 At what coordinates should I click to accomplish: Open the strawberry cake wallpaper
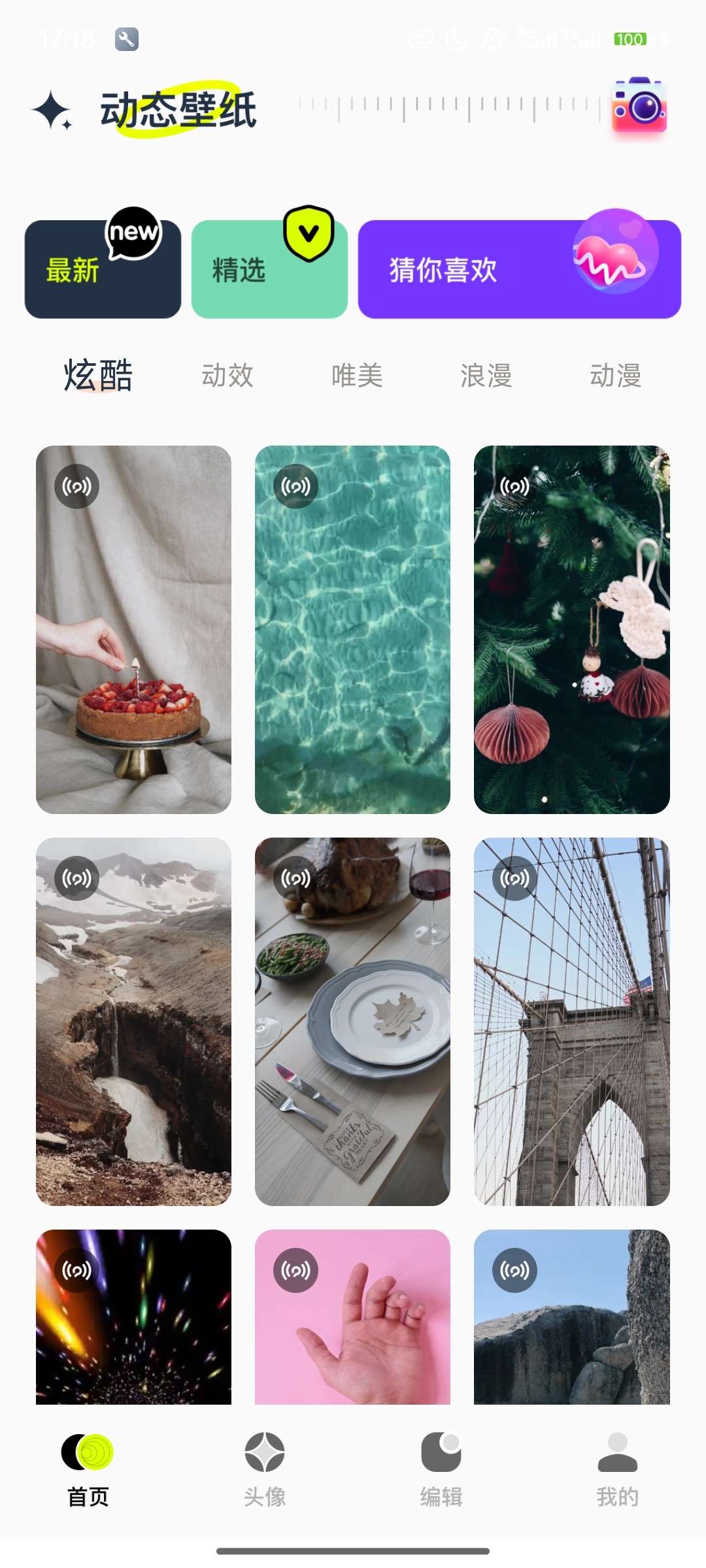pos(133,629)
